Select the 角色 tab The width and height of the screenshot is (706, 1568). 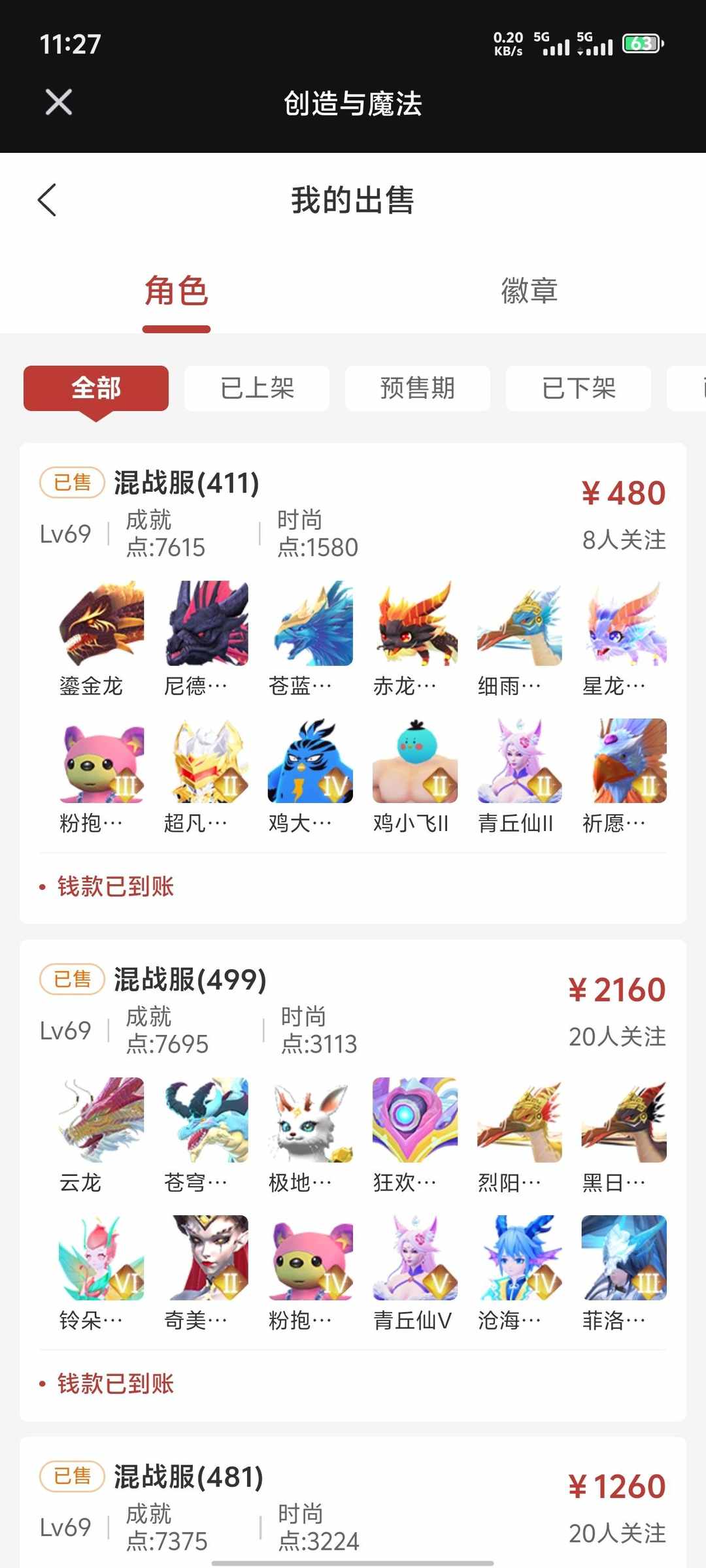[x=175, y=292]
